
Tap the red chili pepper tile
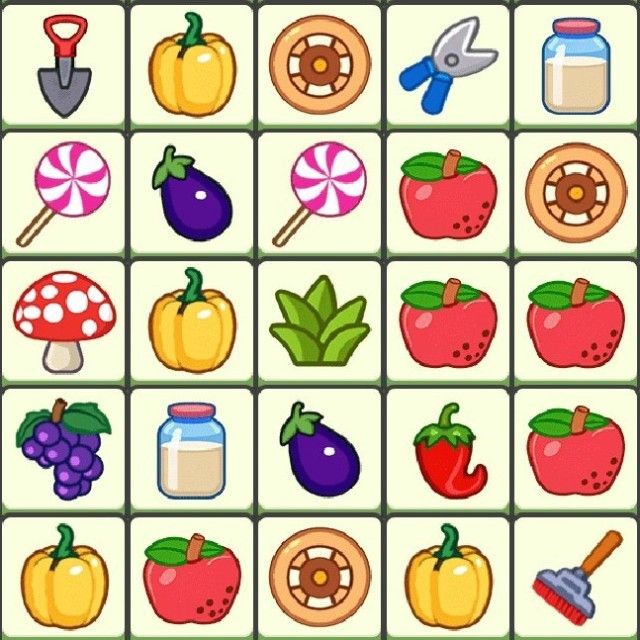(447, 449)
